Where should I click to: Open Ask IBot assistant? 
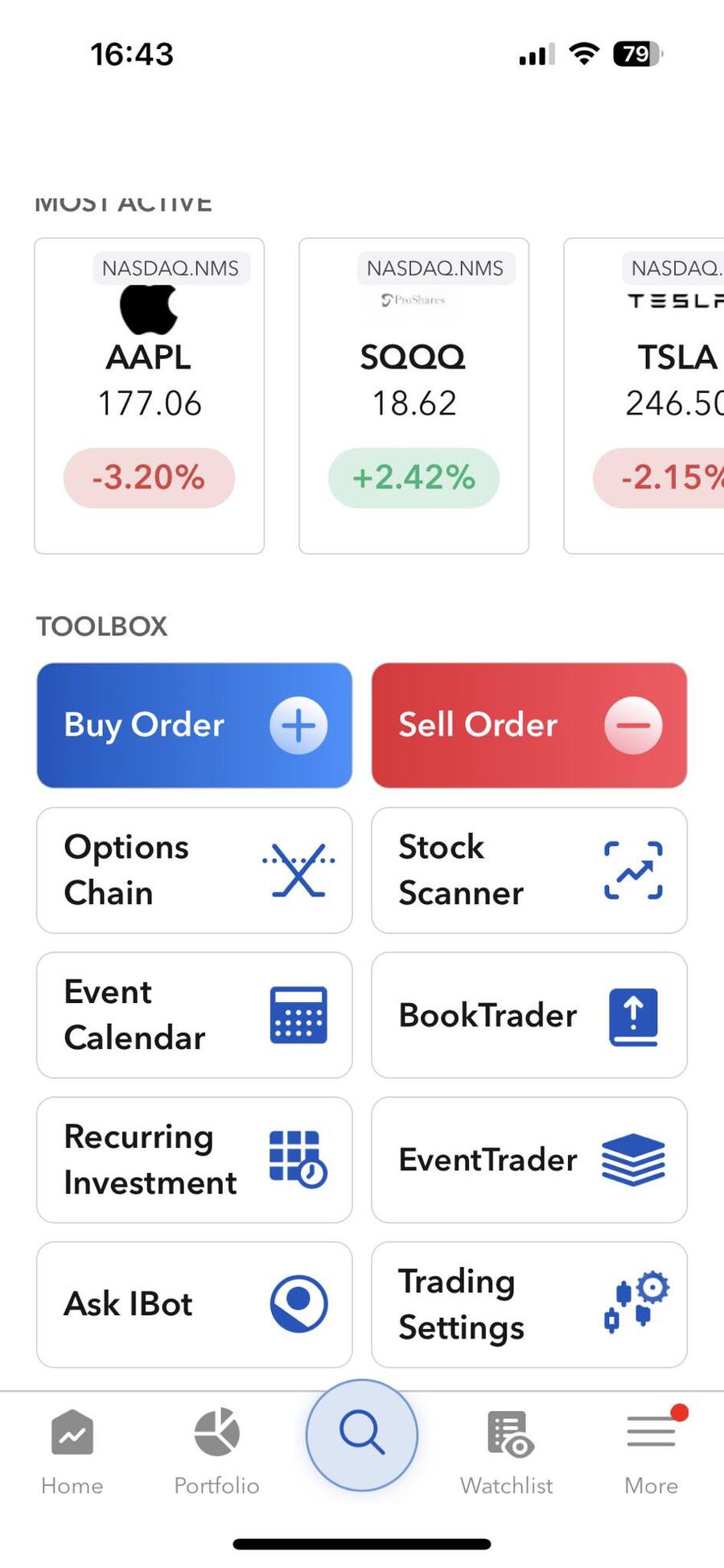194,1304
